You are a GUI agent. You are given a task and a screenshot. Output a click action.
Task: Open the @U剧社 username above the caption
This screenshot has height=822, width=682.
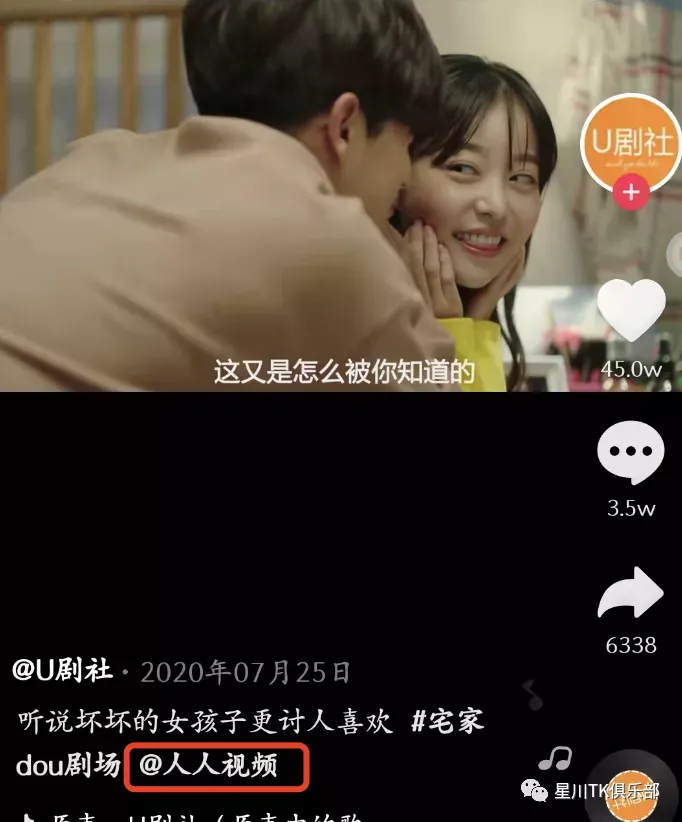(62, 670)
